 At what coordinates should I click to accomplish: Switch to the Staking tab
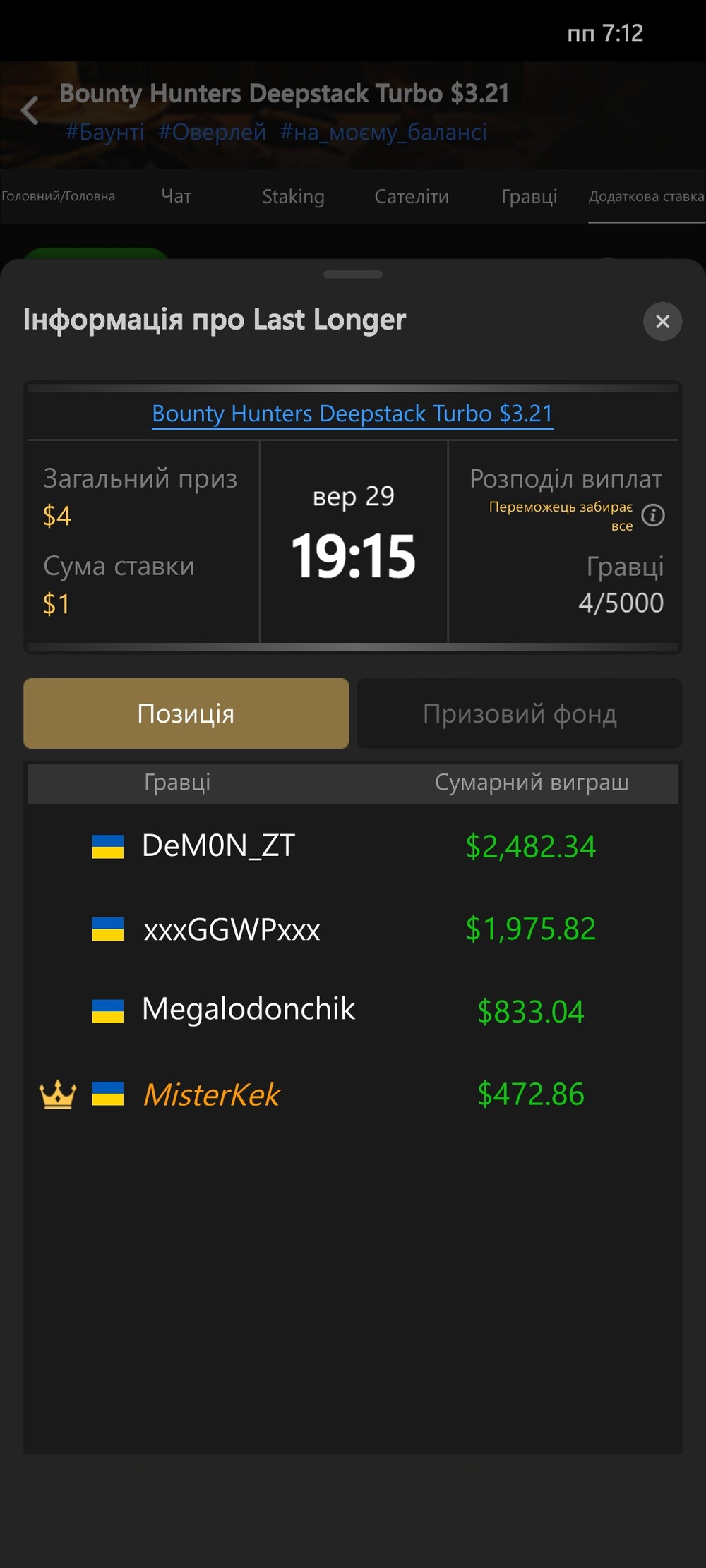tap(293, 196)
